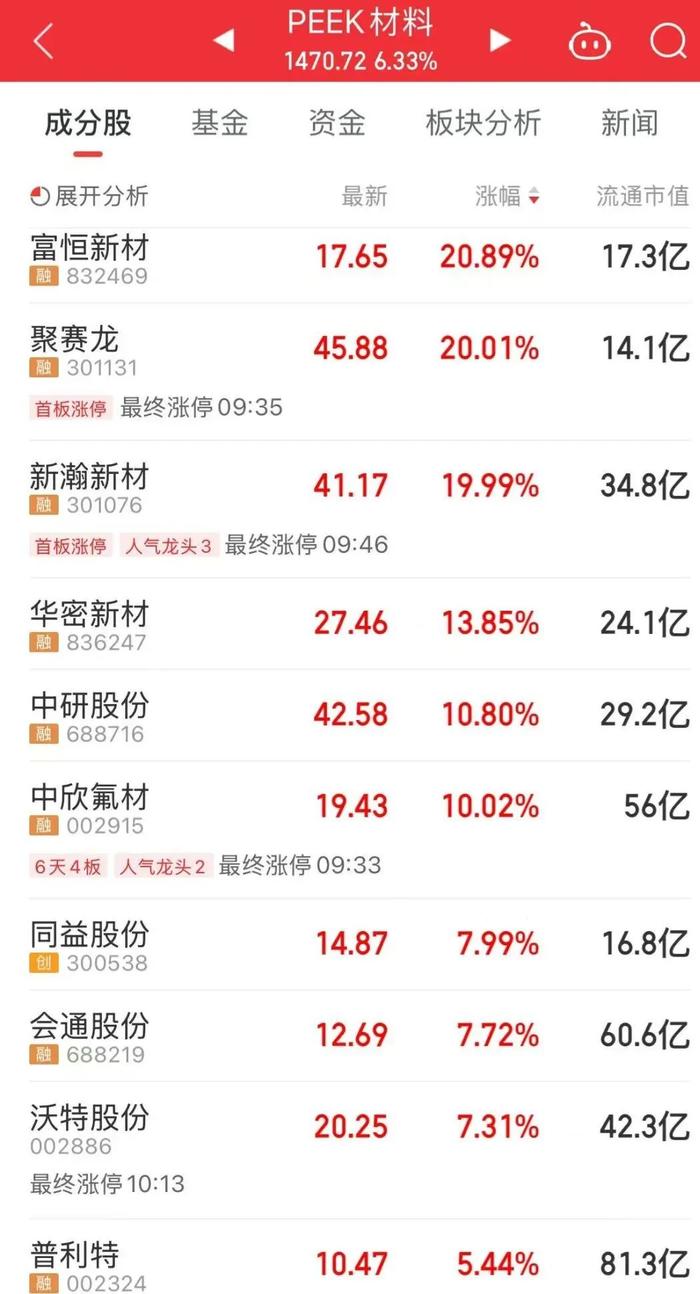Open stock 聚赛龙
The width and height of the screenshot is (700, 1294).
[x=350, y=372]
